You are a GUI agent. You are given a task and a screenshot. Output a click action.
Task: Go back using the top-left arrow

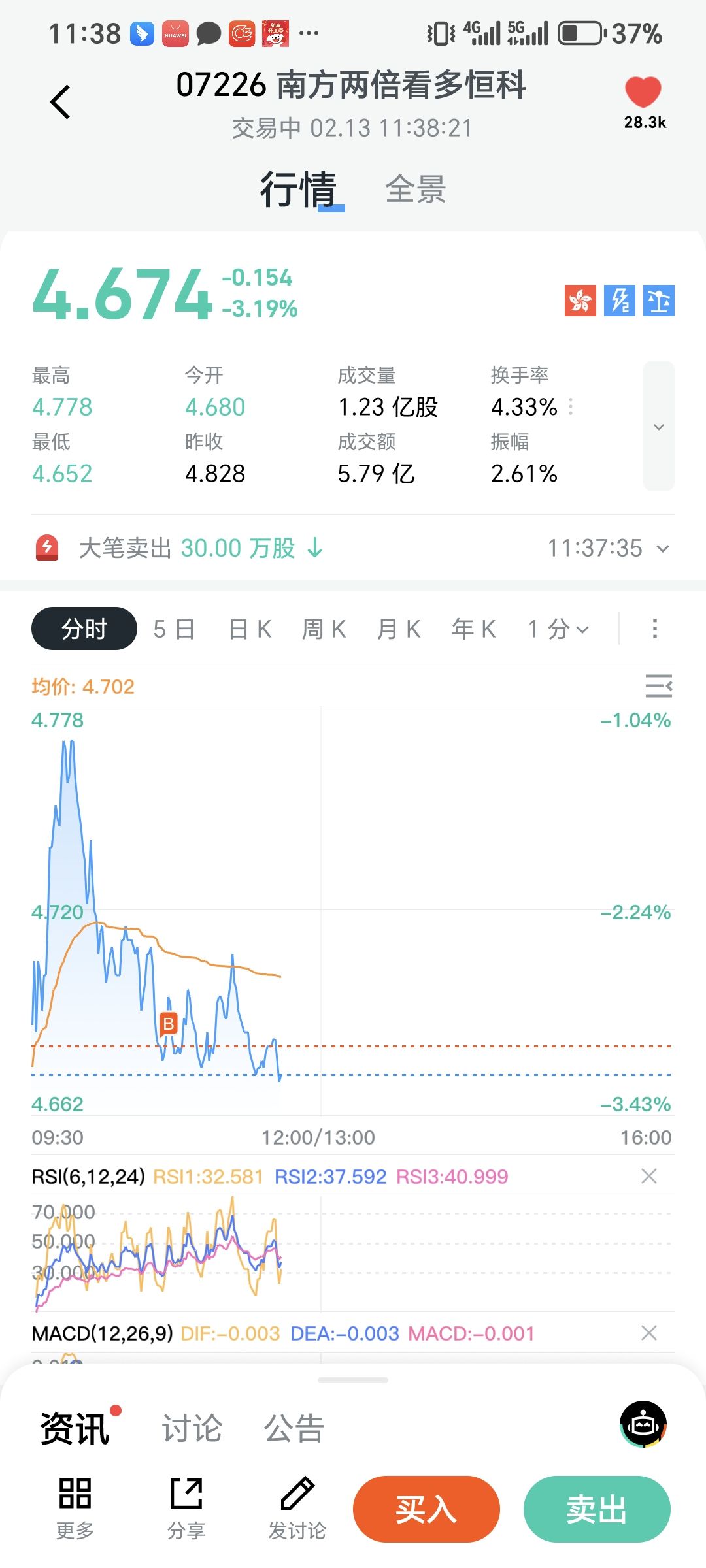pyautogui.click(x=60, y=102)
